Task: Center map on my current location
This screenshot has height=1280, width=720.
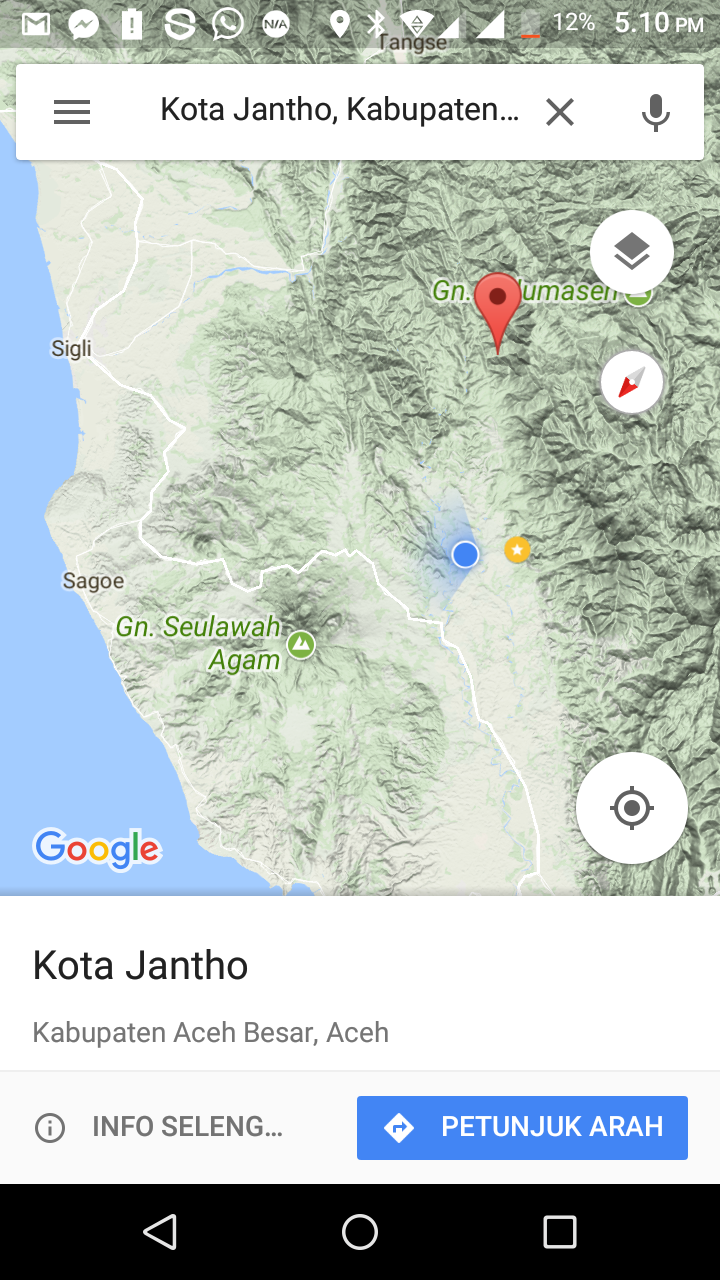Action: [631, 807]
